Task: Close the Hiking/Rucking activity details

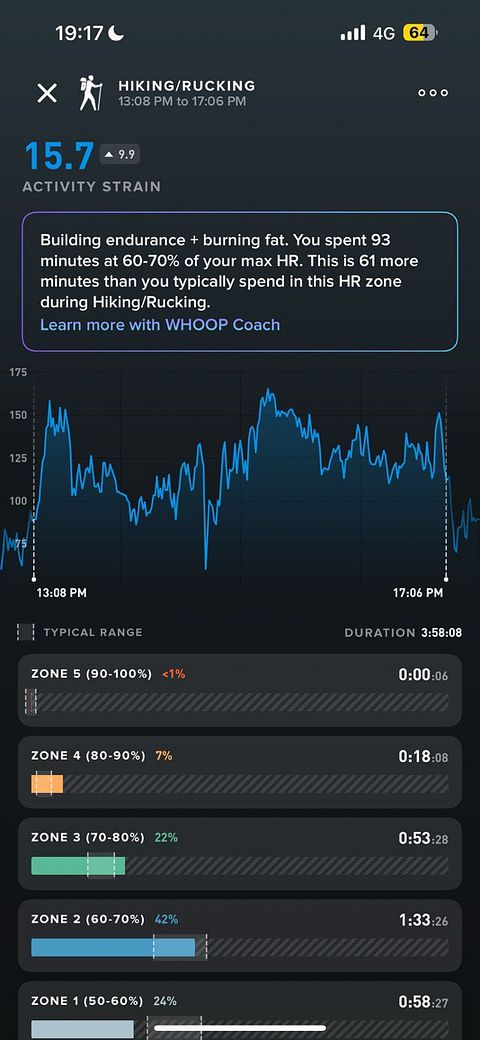Action: pyautogui.click(x=47, y=93)
